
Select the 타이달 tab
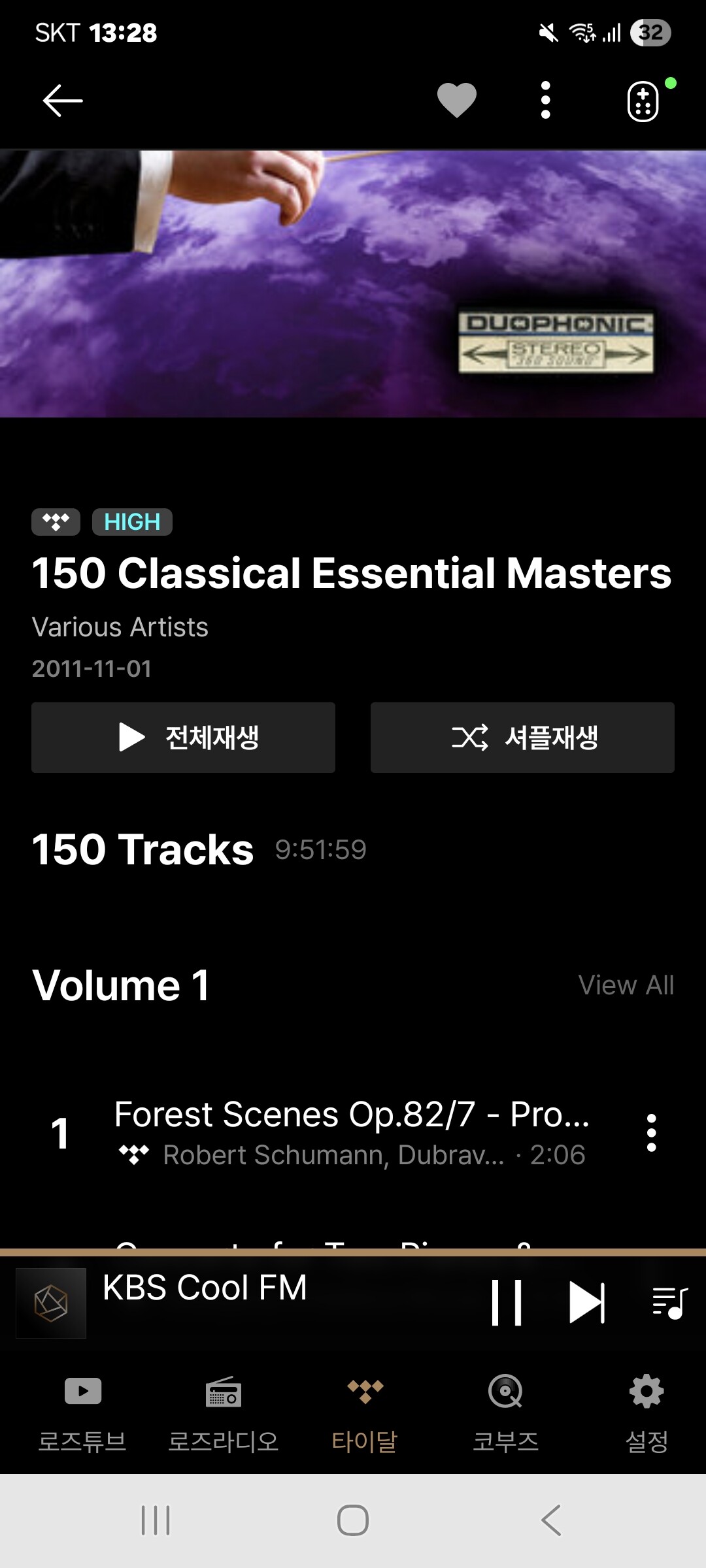tap(365, 1413)
